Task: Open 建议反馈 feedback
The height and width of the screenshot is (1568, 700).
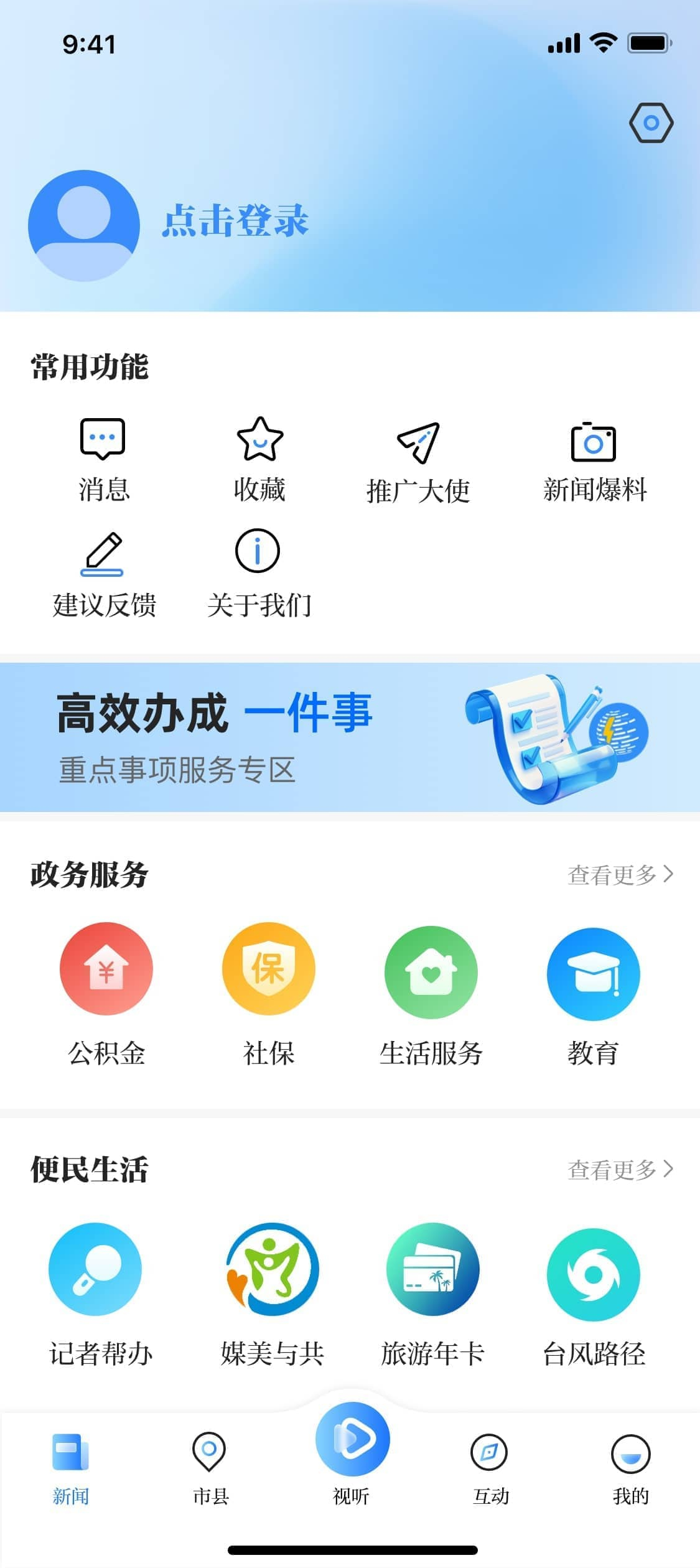Action: click(x=103, y=574)
